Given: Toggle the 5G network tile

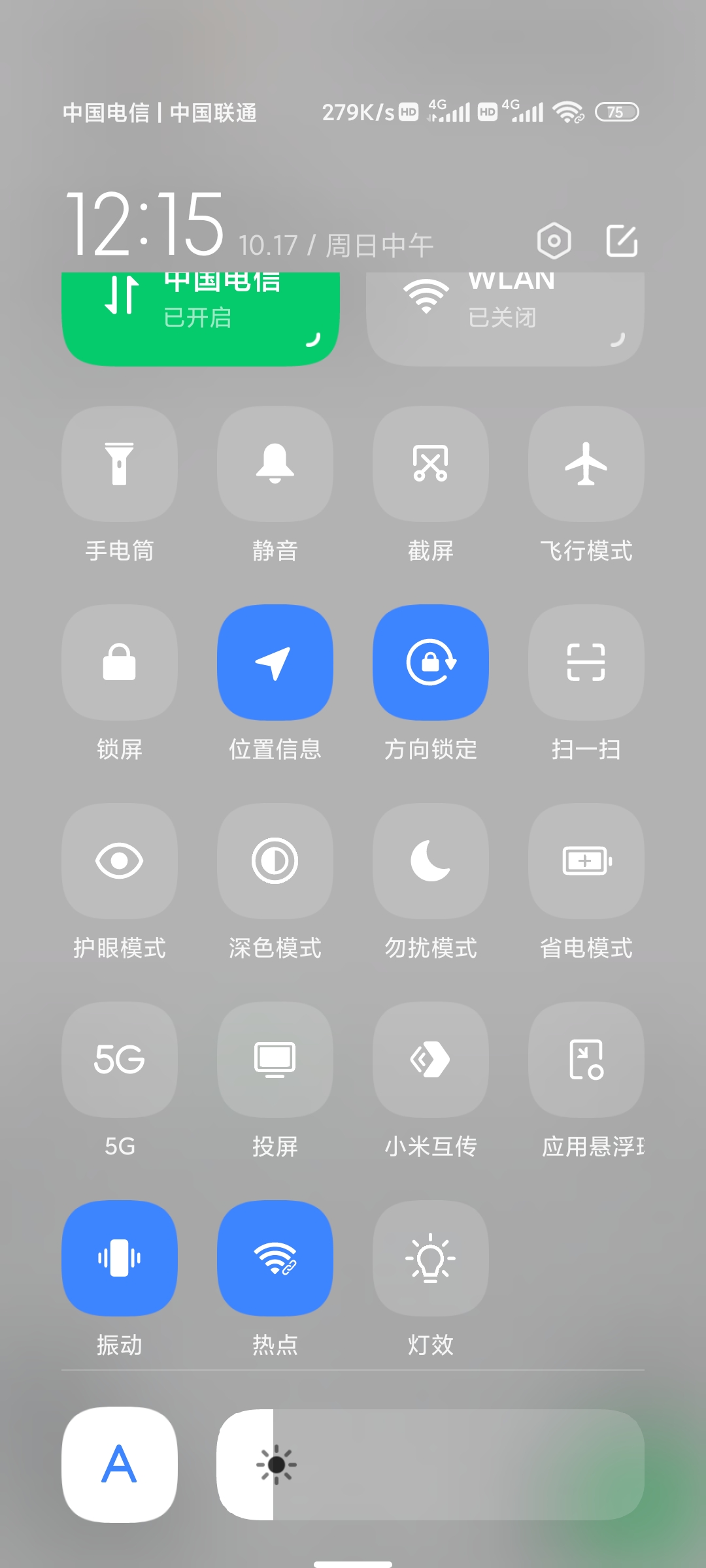Looking at the screenshot, I should pyautogui.click(x=120, y=1060).
